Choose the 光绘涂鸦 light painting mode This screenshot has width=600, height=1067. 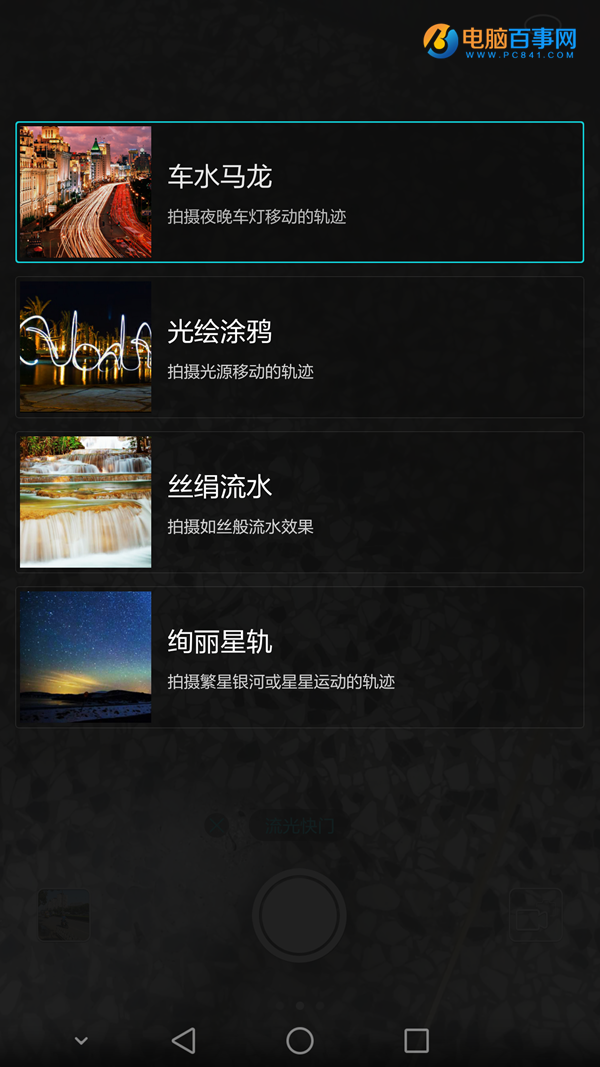pyautogui.click(x=300, y=347)
